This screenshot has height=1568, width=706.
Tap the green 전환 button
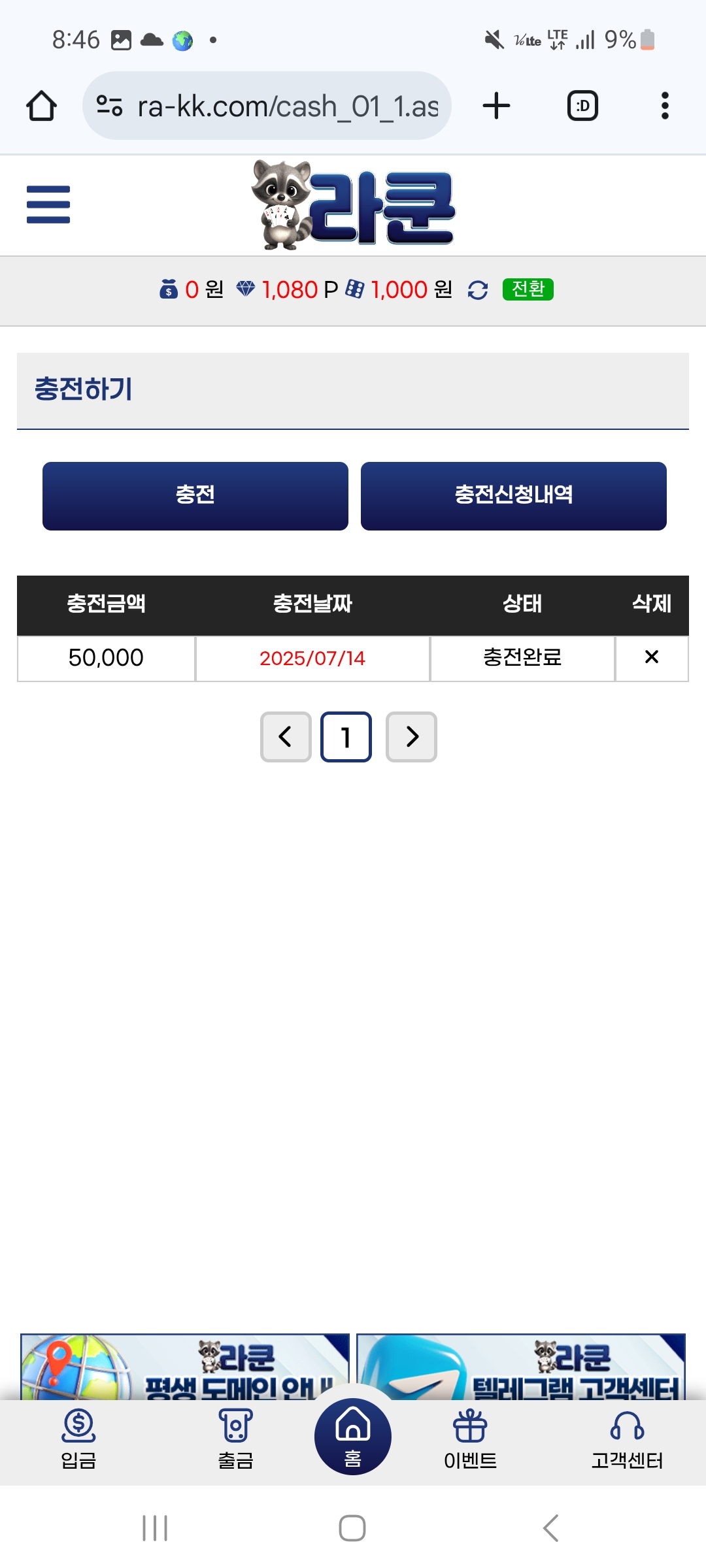pyautogui.click(x=528, y=289)
